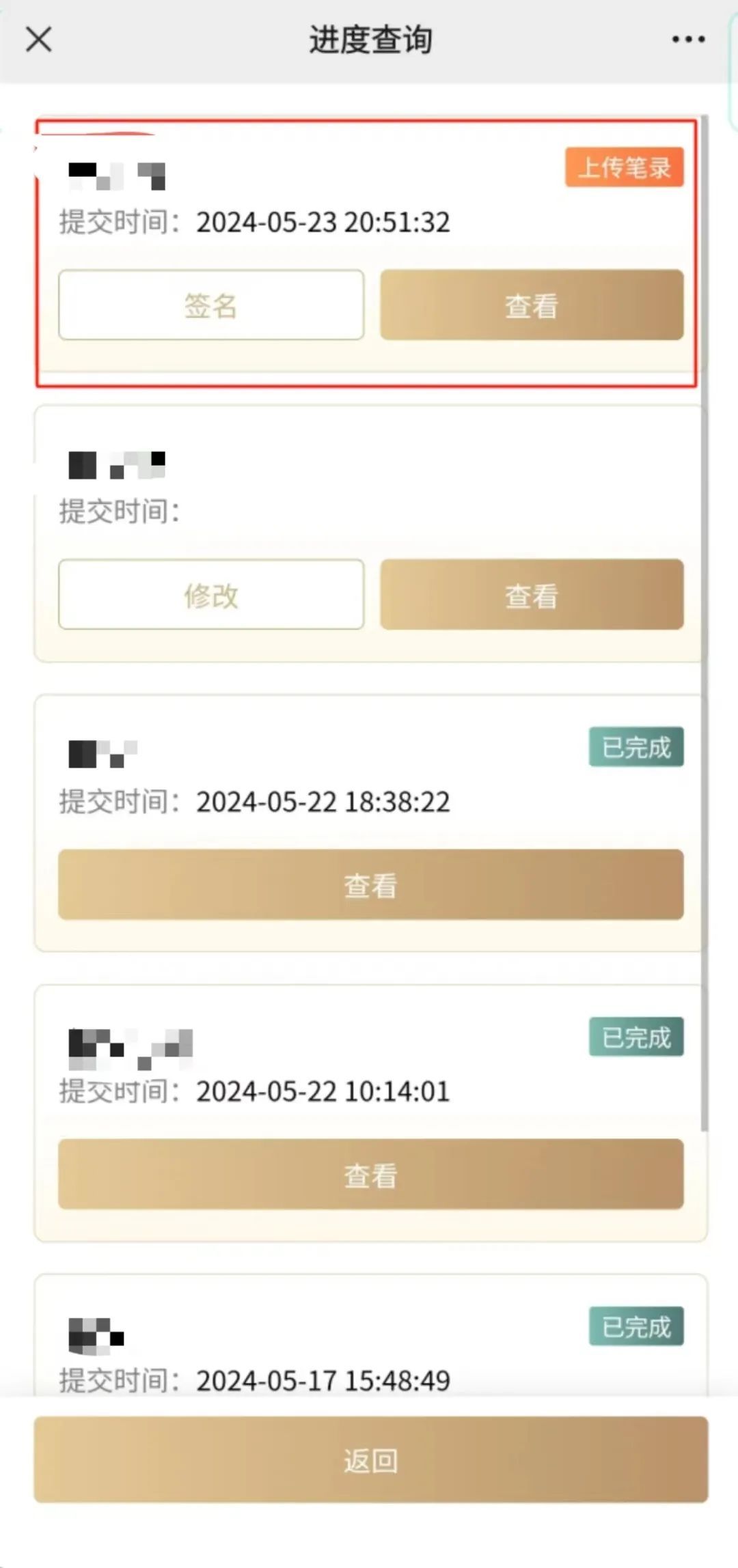The image size is (738, 1568).
Task: Open the three-dot more menu
Action: [x=688, y=40]
